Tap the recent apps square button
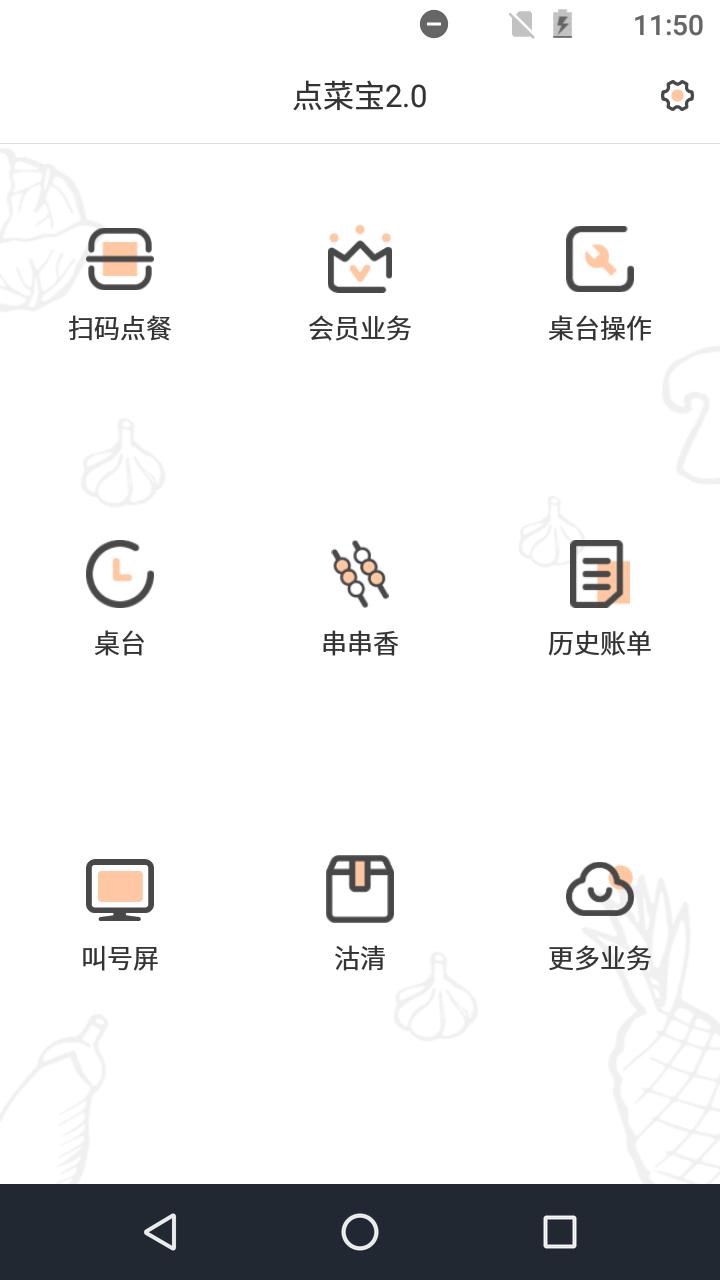Viewport: 720px width, 1280px height. click(558, 1234)
